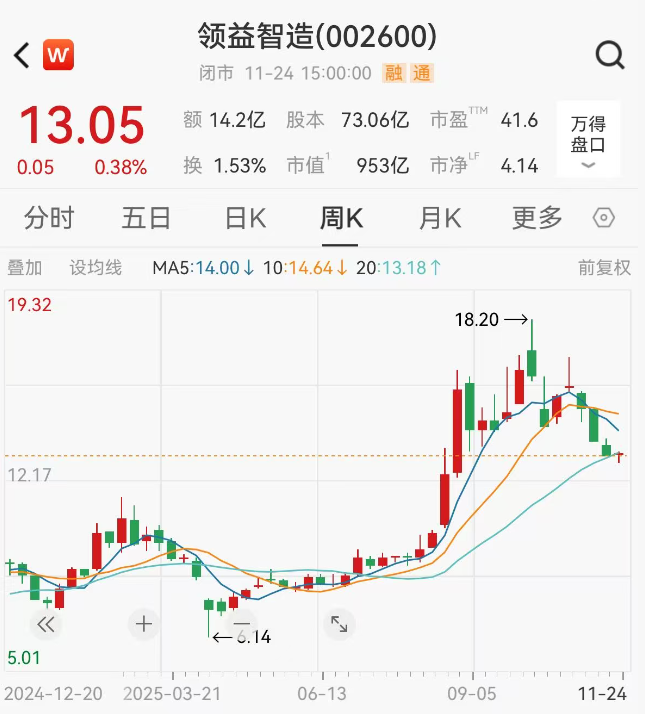Switch to the 五日 chart tab
645x714 pixels.
[x=146, y=217]
